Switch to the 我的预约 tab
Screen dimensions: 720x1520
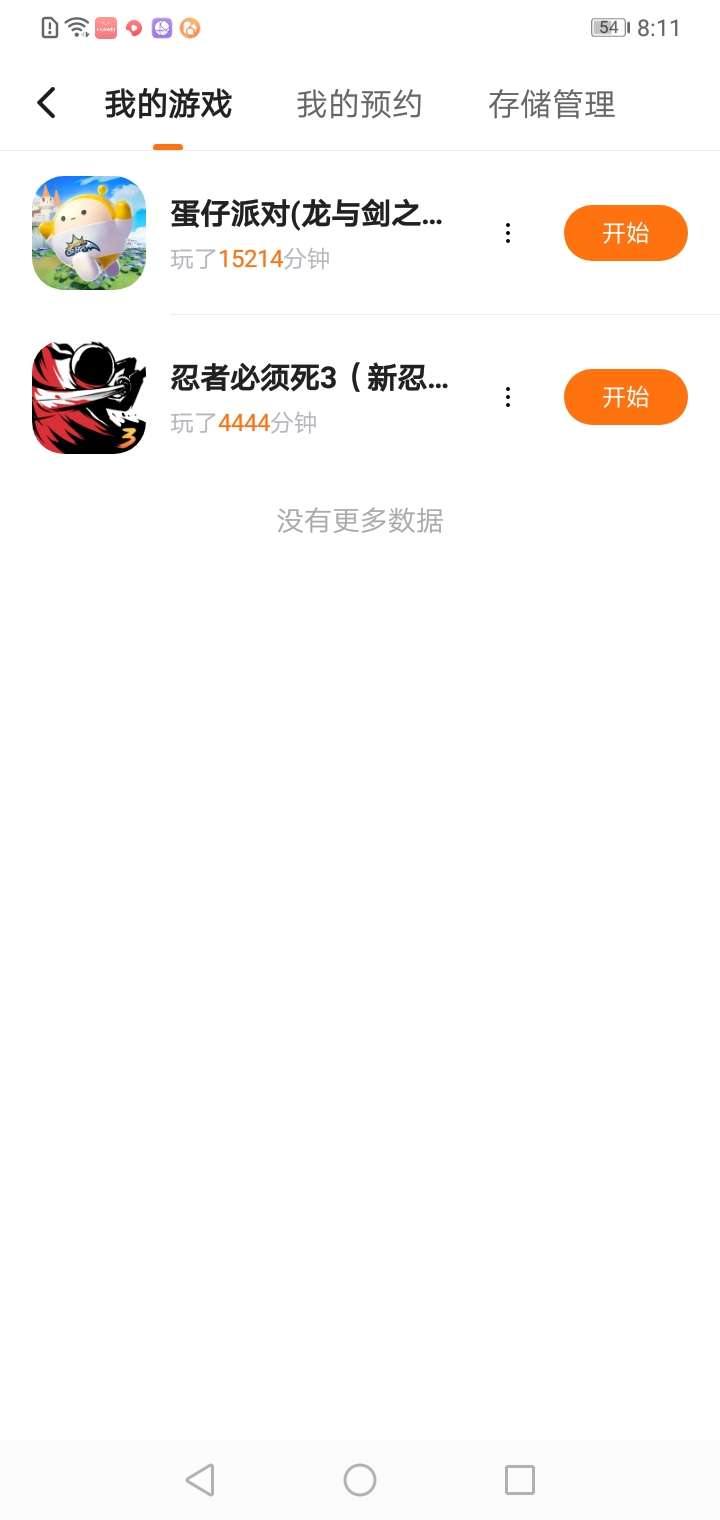pyautogui.click(x=359, y=104)
